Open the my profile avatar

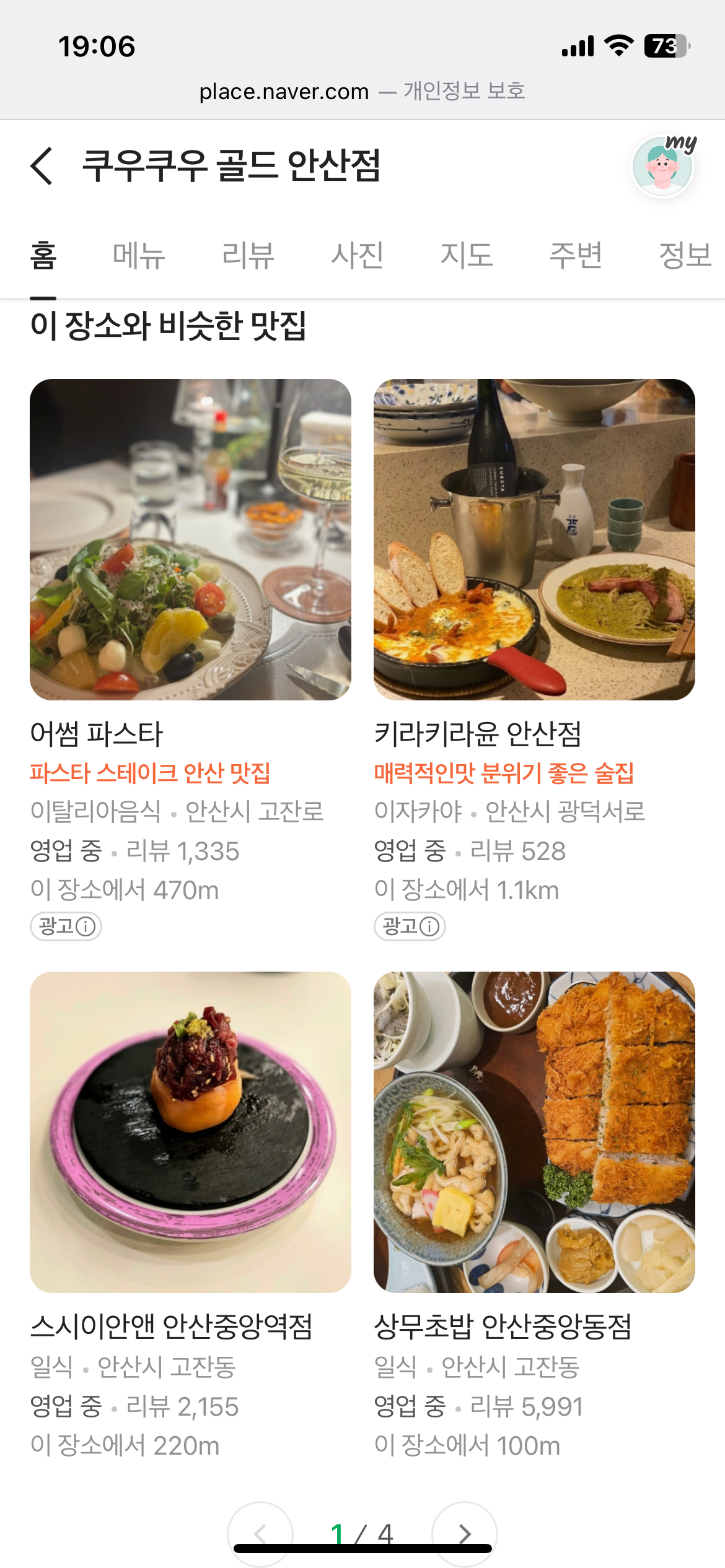662,167
